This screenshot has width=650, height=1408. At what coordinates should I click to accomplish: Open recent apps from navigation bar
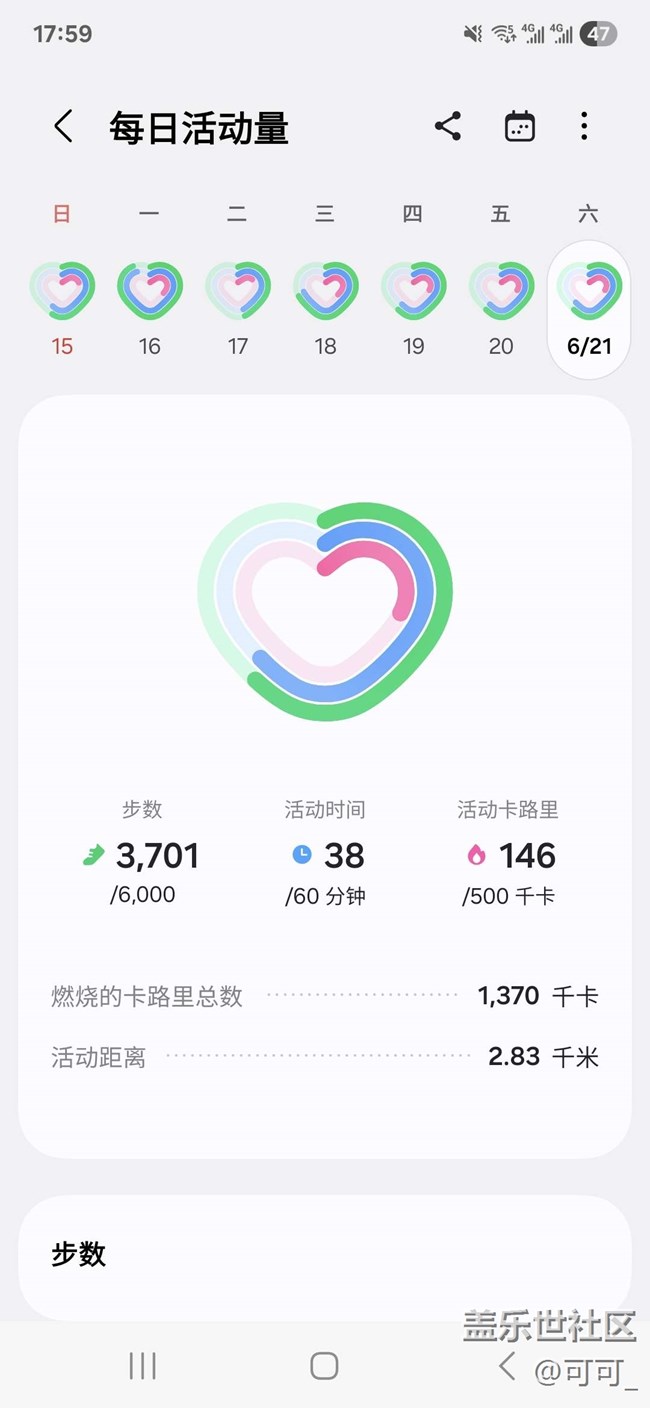click(x=143, y=1366)
